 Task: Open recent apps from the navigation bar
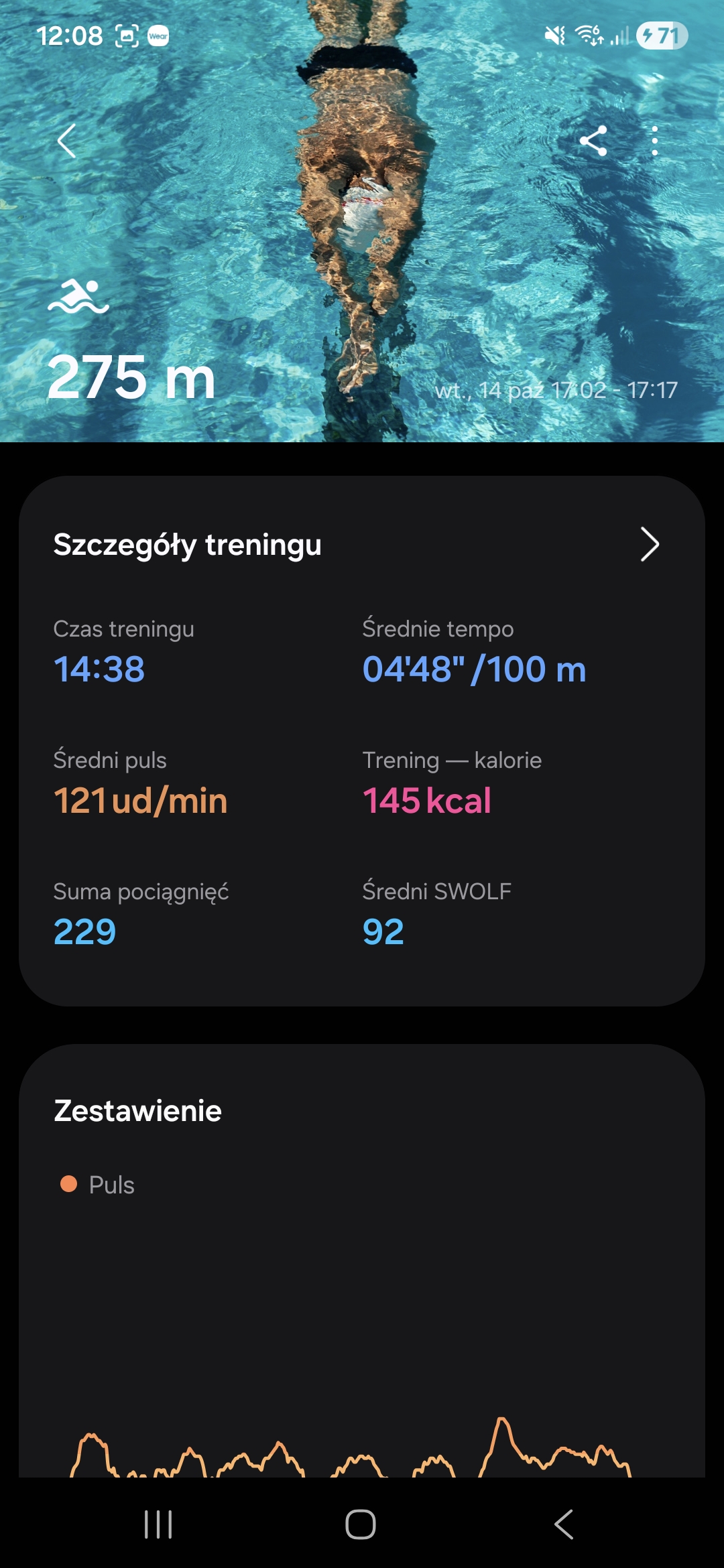(x=159, y=1524)
